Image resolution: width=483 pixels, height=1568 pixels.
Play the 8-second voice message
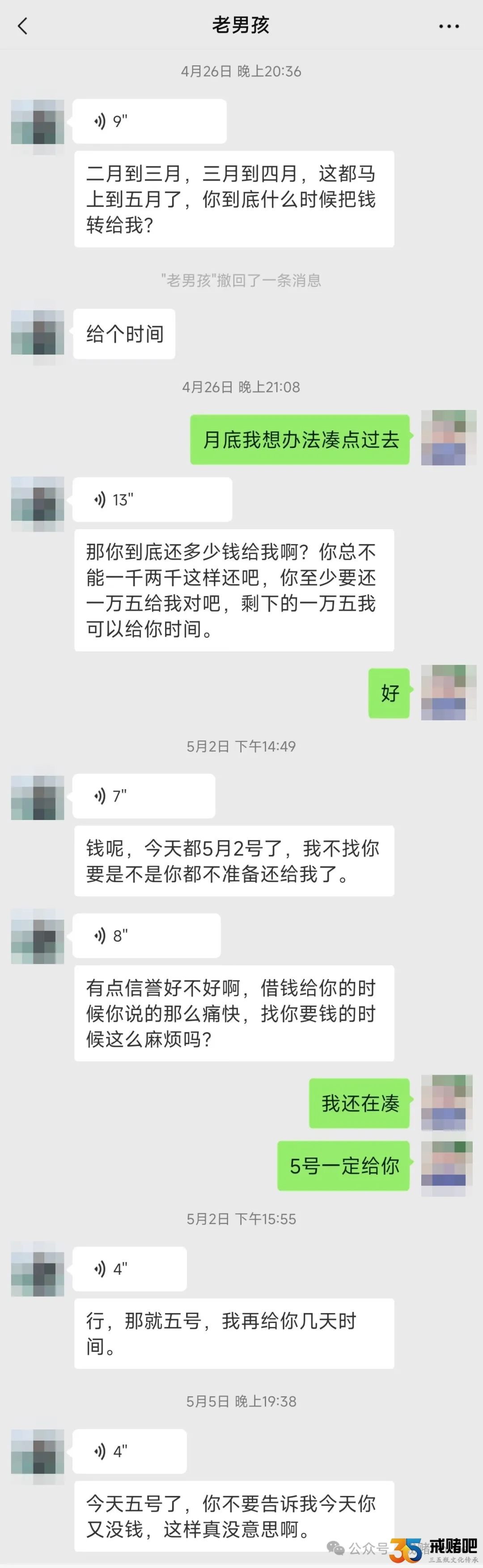click(146, 935)
